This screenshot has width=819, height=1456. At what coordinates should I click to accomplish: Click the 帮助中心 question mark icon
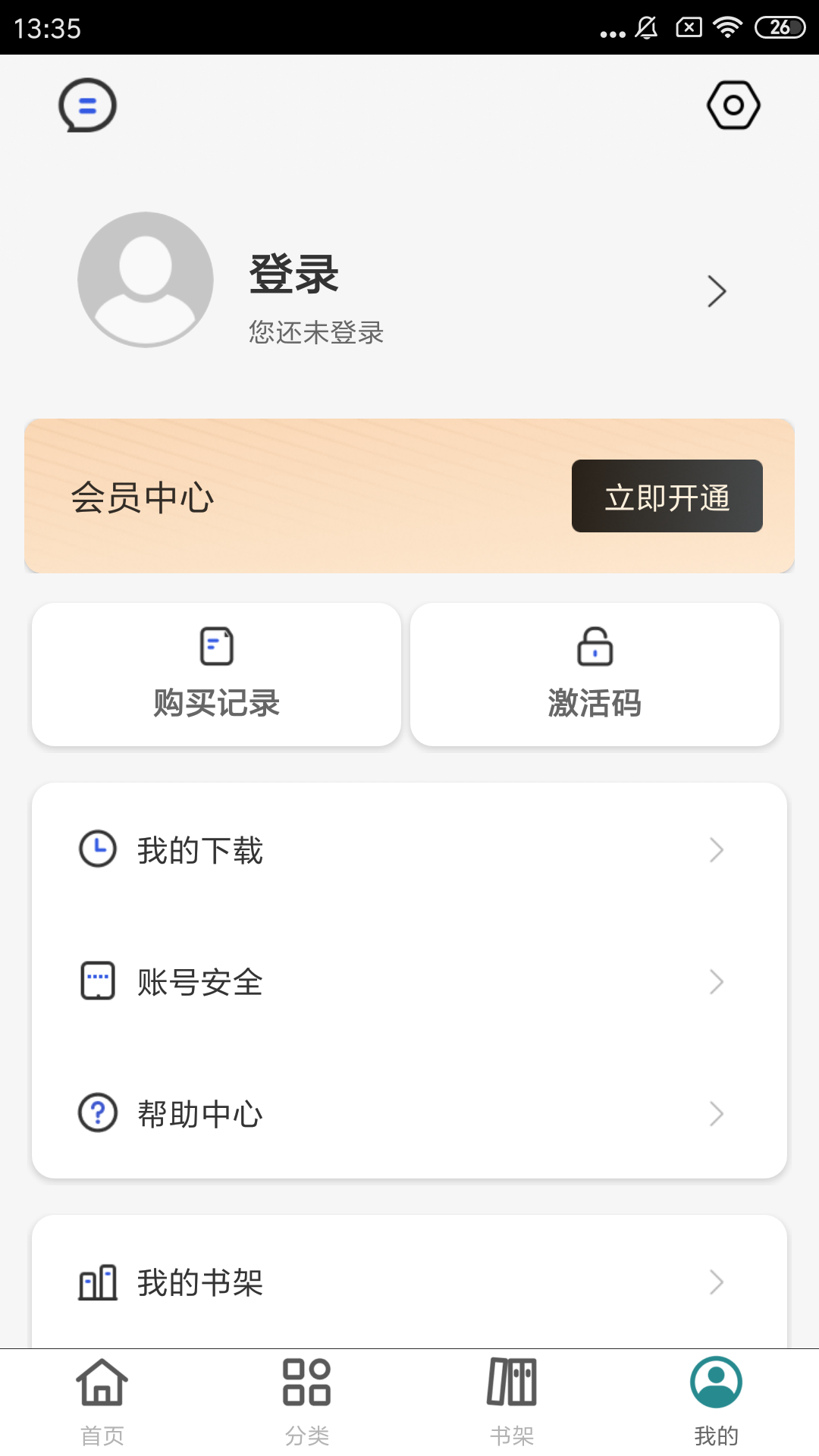pyautogui.click(x=96, y=1113)
